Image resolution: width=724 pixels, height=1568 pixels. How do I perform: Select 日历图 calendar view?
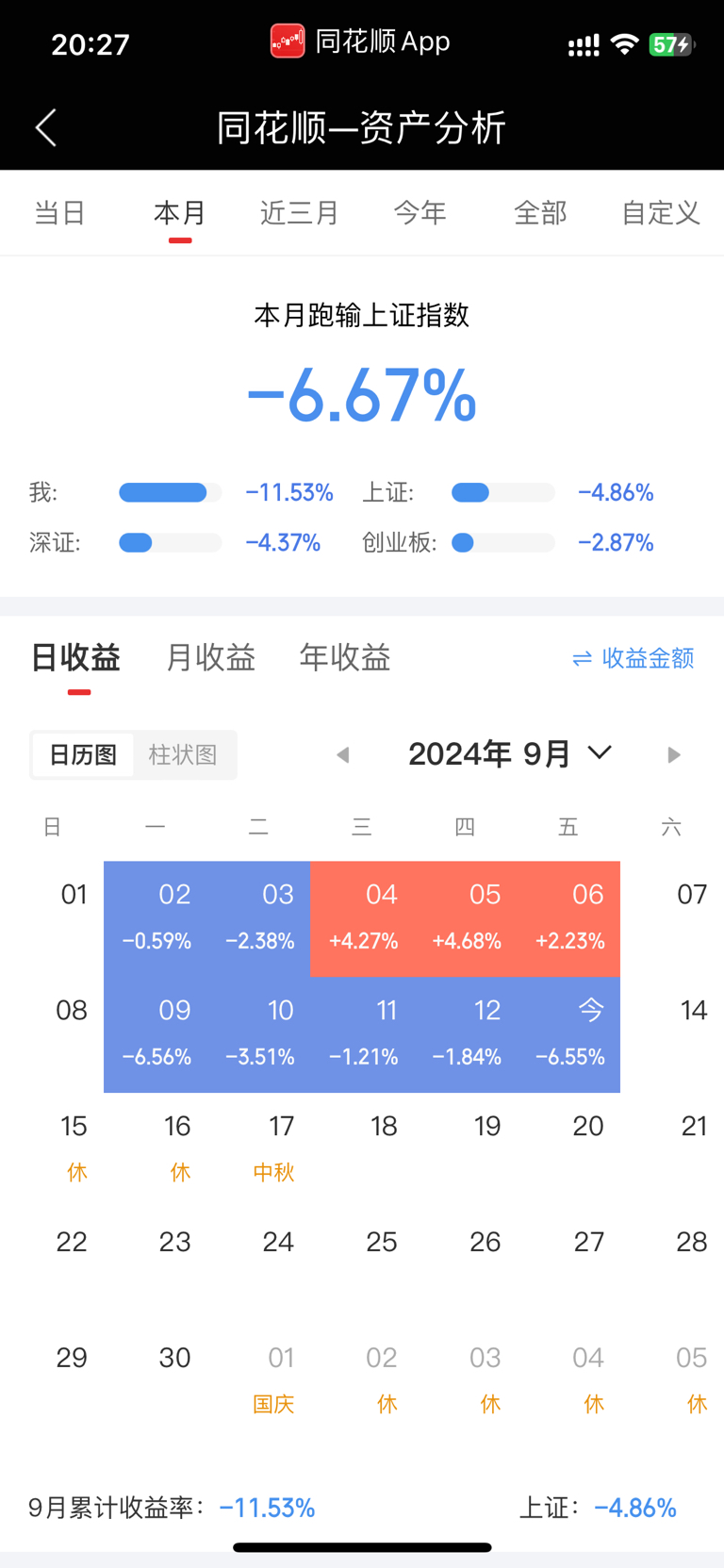point(83,754)
